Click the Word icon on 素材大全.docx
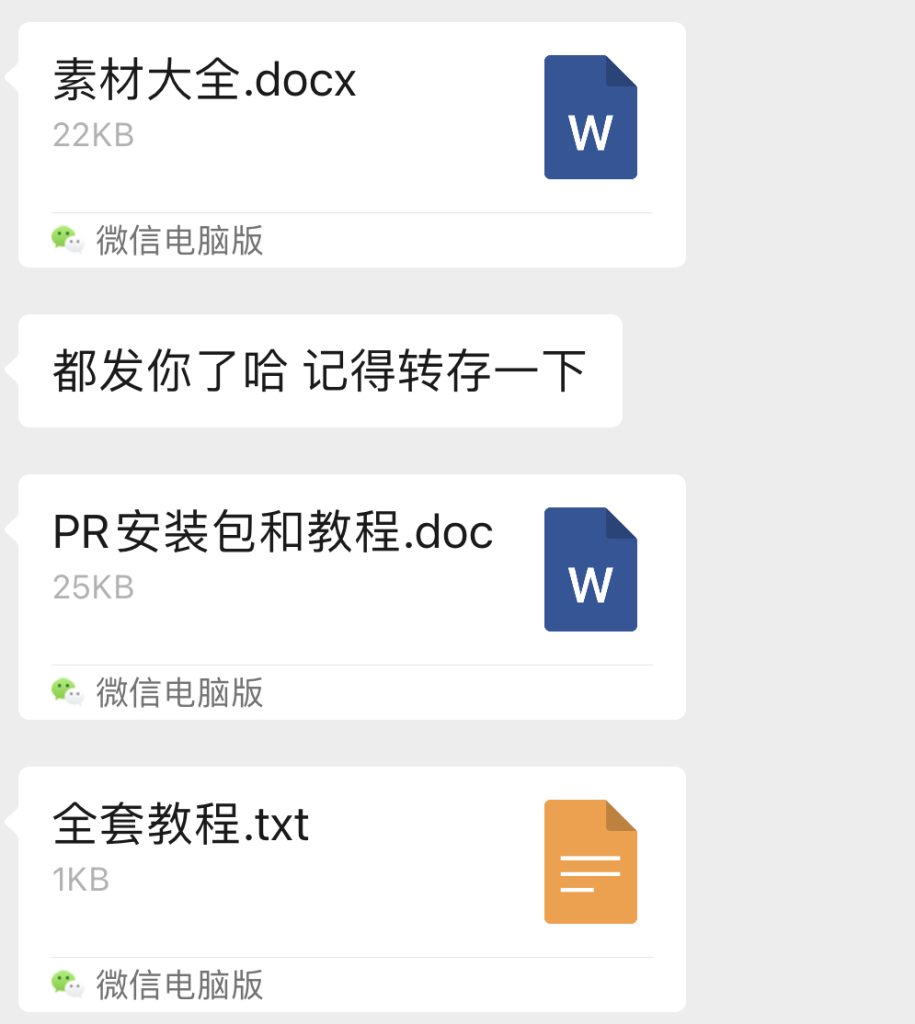 click(590, 117)
